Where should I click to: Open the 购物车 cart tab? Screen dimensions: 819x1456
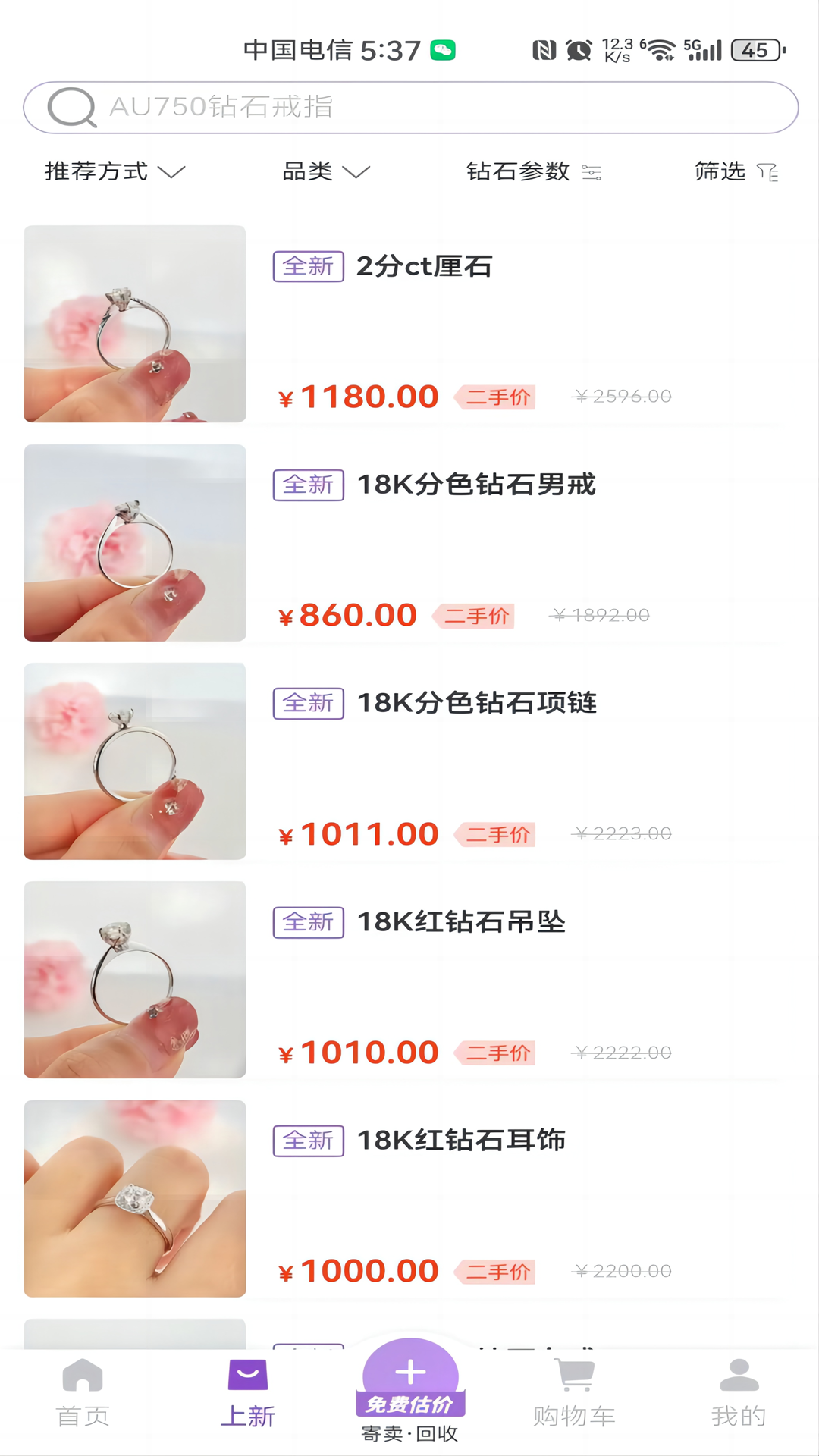click(574, 1392)
